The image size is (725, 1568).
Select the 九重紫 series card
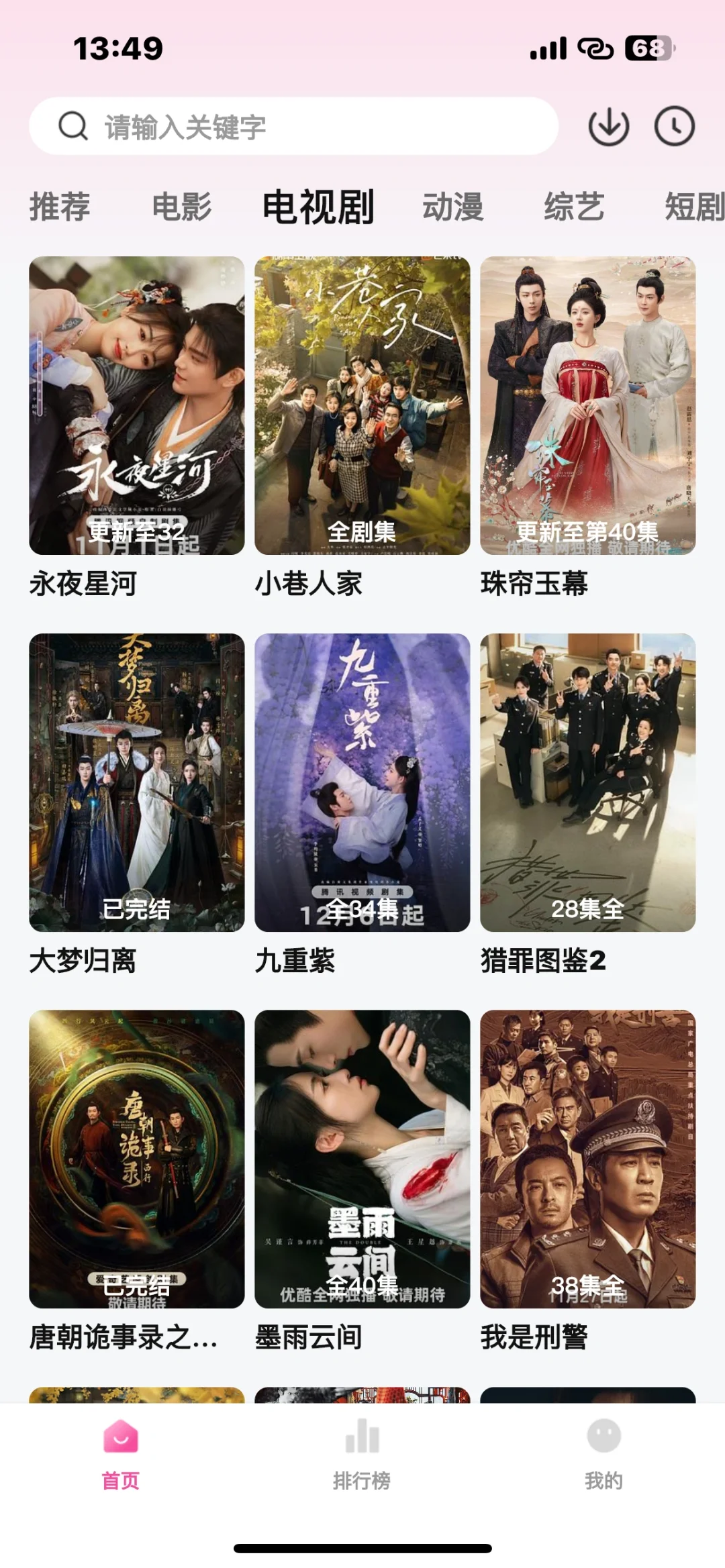pyautogui.click(x=362, y=782)
